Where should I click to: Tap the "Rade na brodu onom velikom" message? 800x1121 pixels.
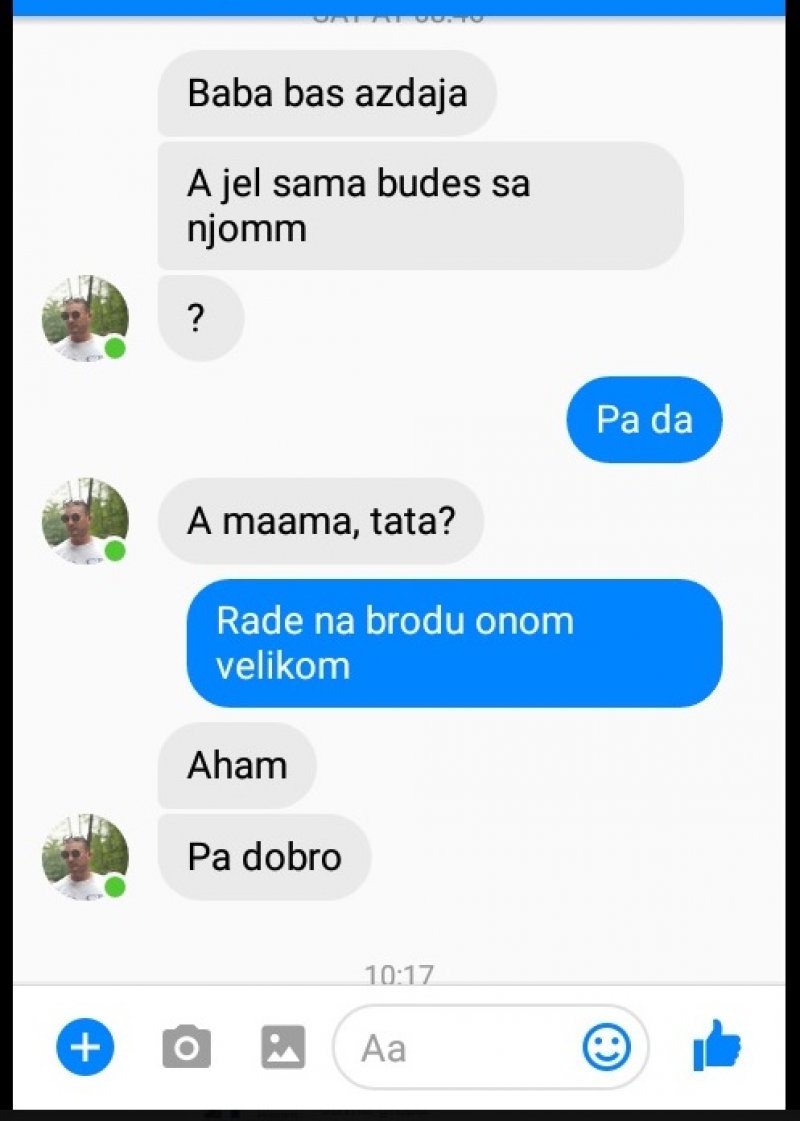(x=454, y=643)
